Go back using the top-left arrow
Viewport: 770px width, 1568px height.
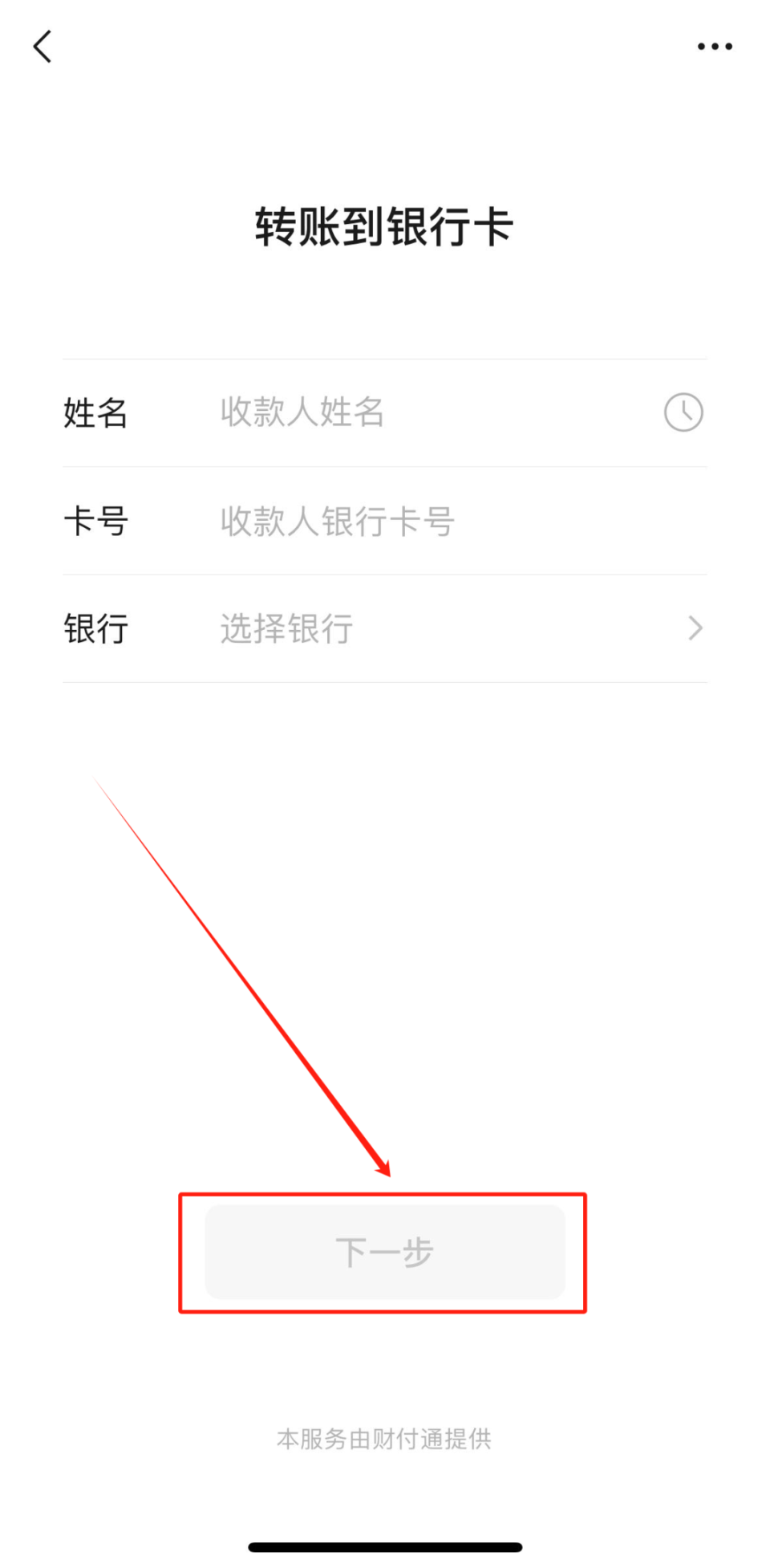[43, 47]
